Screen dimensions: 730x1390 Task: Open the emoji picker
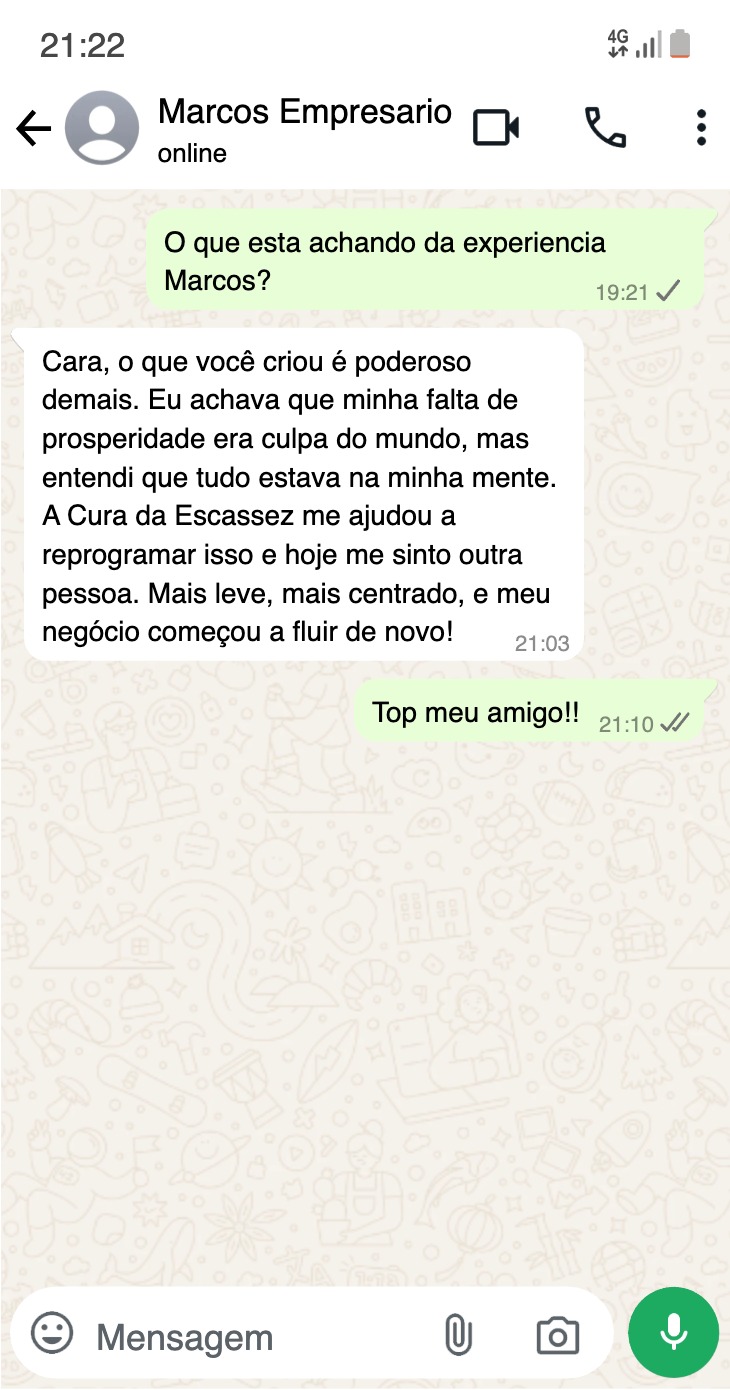coord(52,1334)
